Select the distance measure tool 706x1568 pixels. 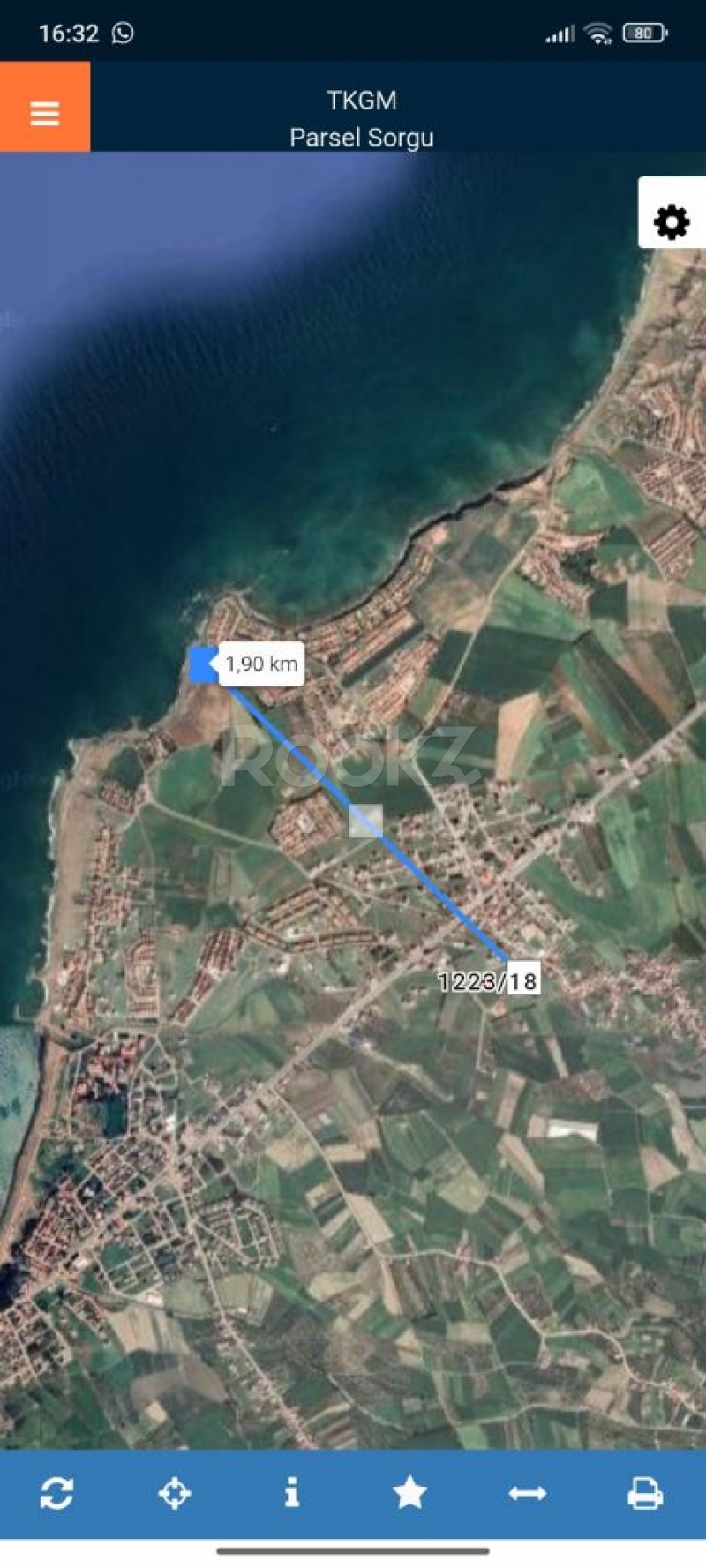pyautogui.click(x=528, y=1493)
